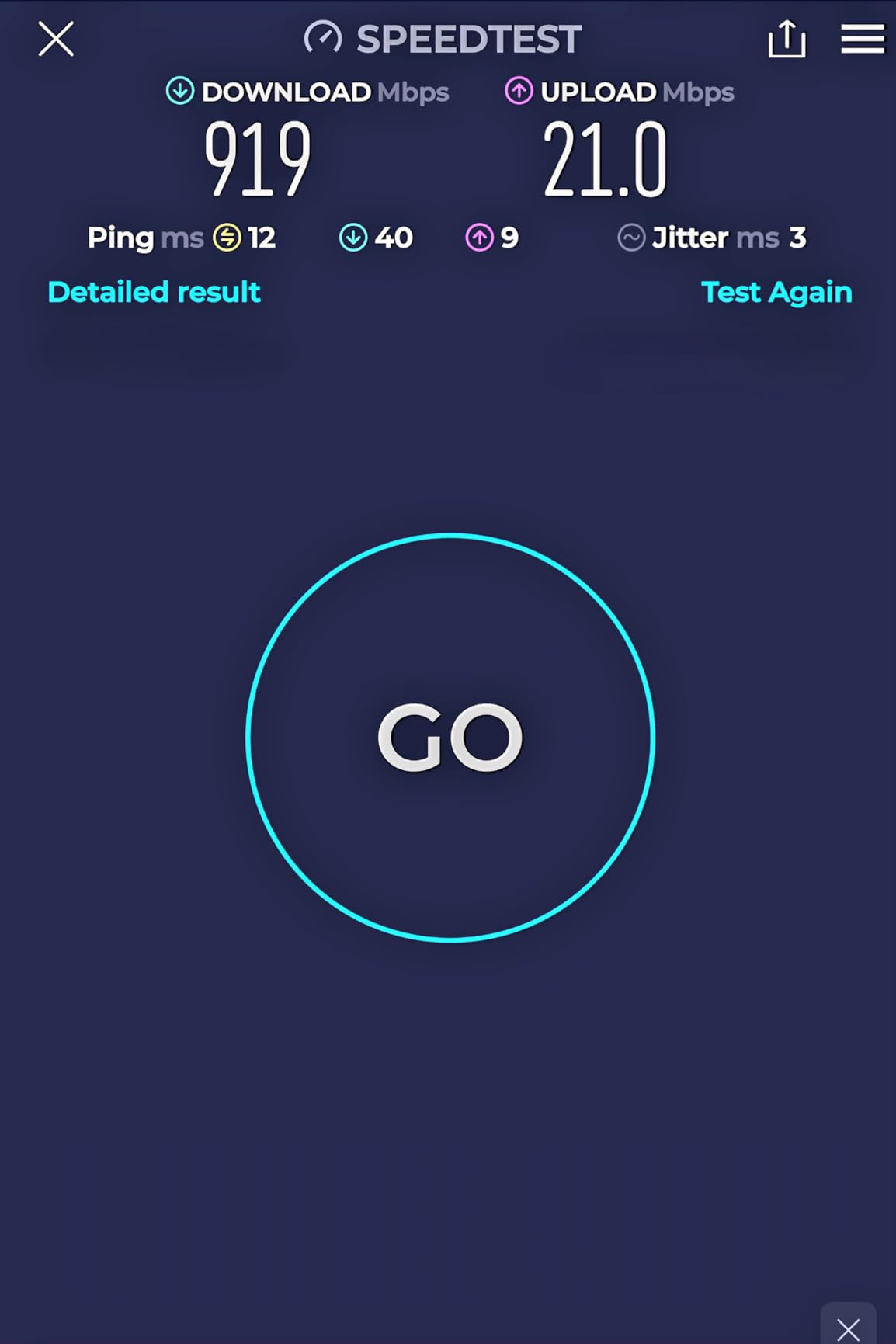Click the jitter wave icon

[631, 238]
